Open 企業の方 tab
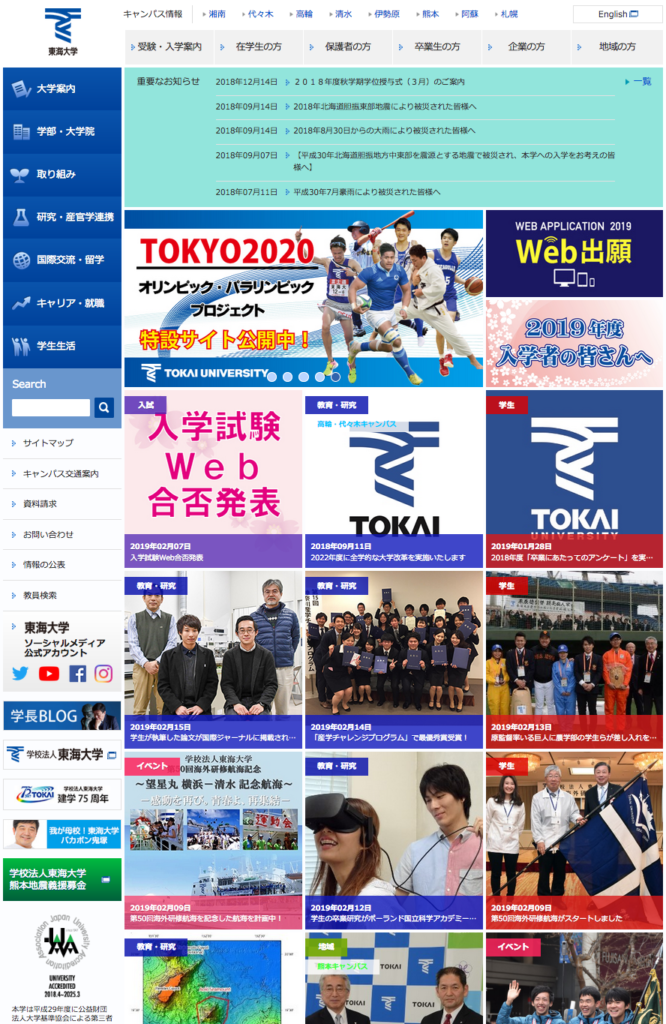Screen dimensions: 666x1024 tap(526, 47)
